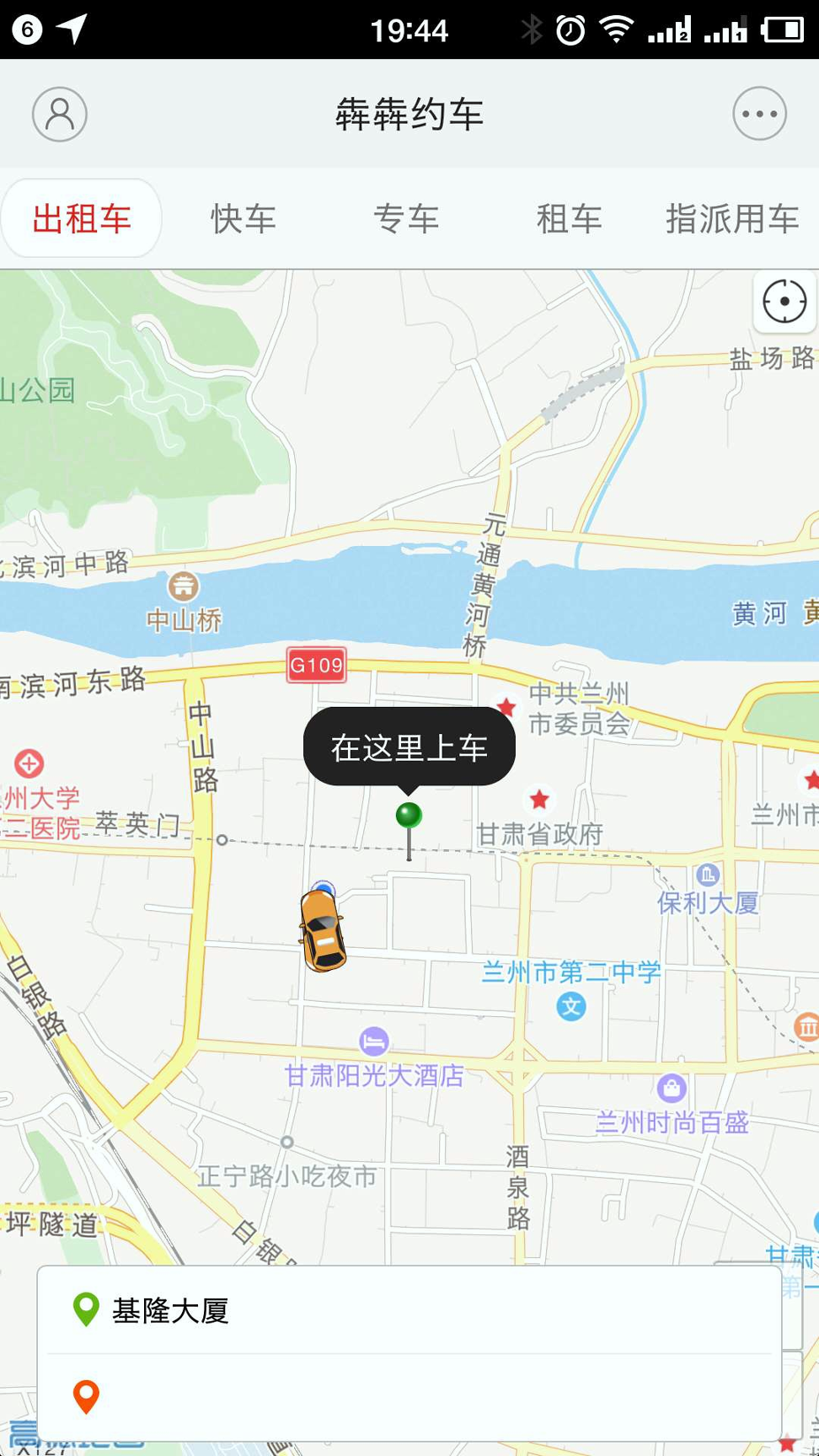Viewport: 819px width, 1456px height.
Task: Tap the 在这里上车 pickup bubble
Action: click(409, 747)
